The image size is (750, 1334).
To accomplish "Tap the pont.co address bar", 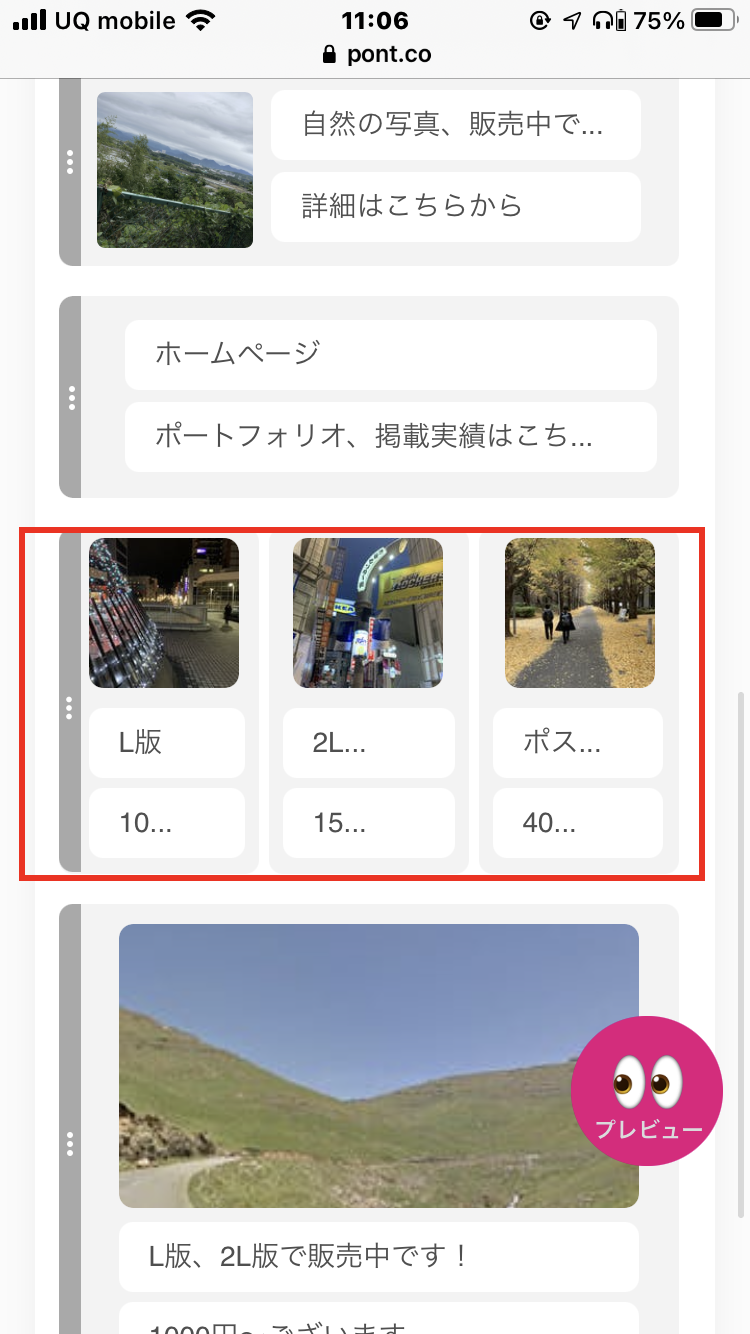I will click(376, 55).
